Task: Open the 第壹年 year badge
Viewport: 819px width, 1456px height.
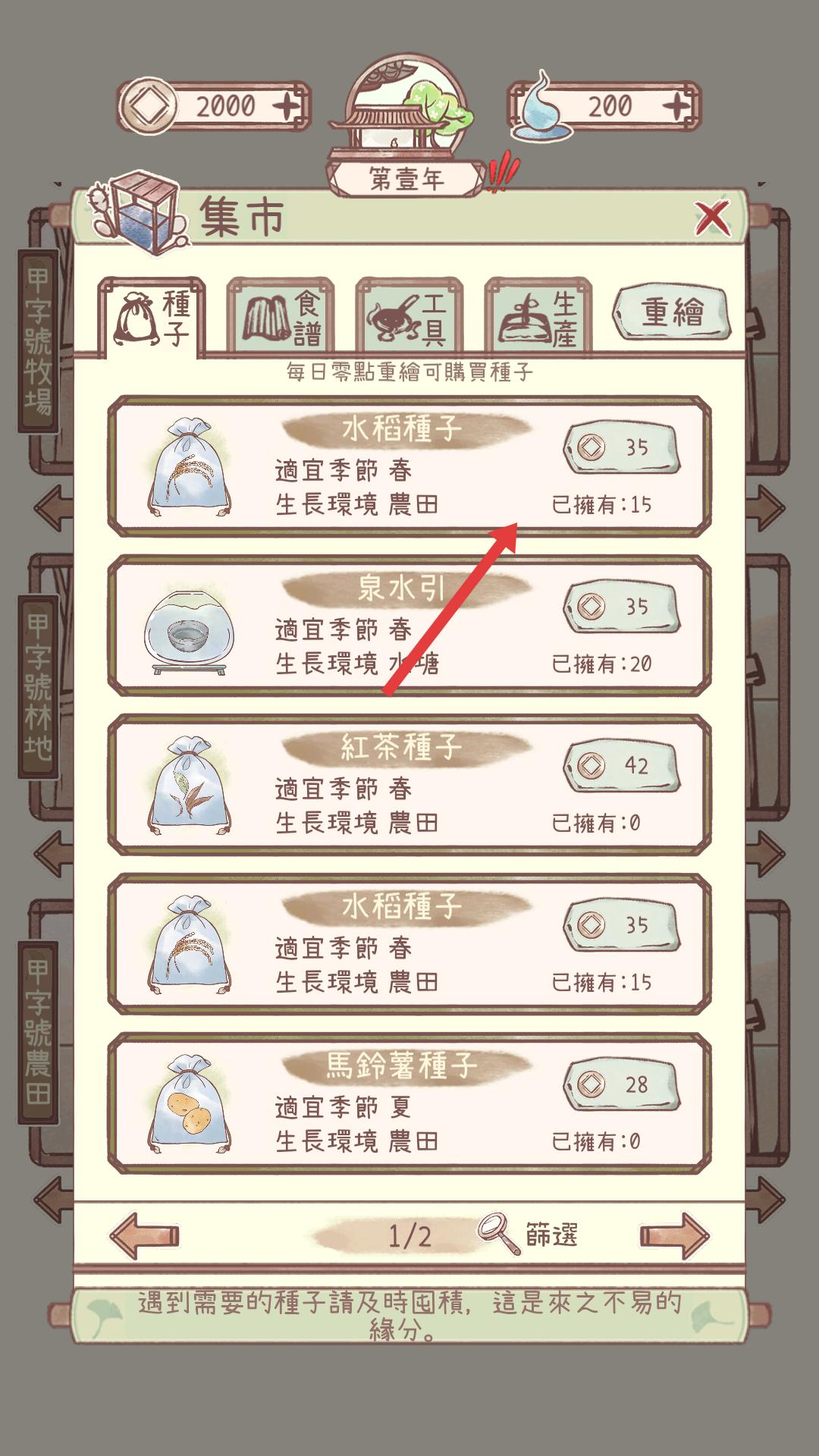Action: pyautogui.click(x=406, y=179)
